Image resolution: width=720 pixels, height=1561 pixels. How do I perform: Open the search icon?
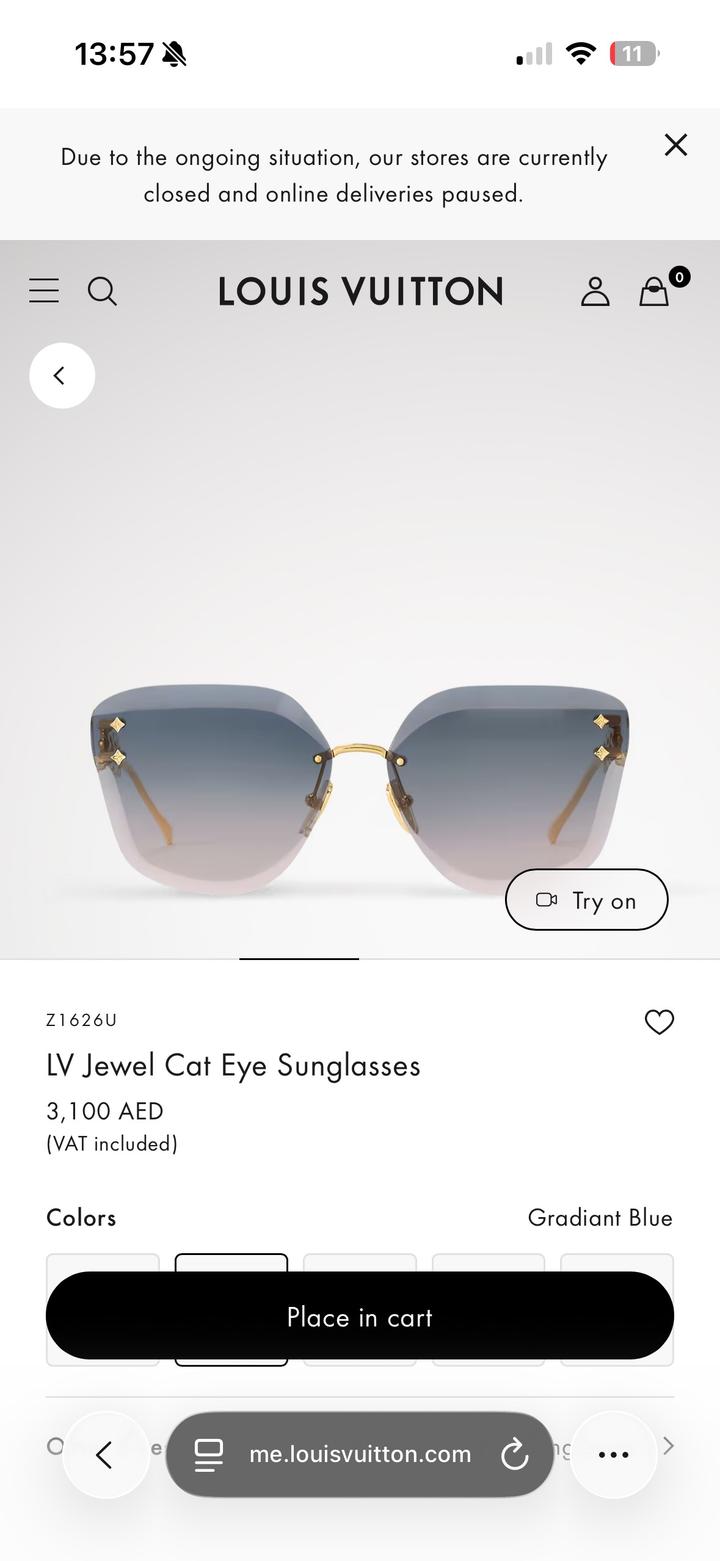(x=102, y=291)
